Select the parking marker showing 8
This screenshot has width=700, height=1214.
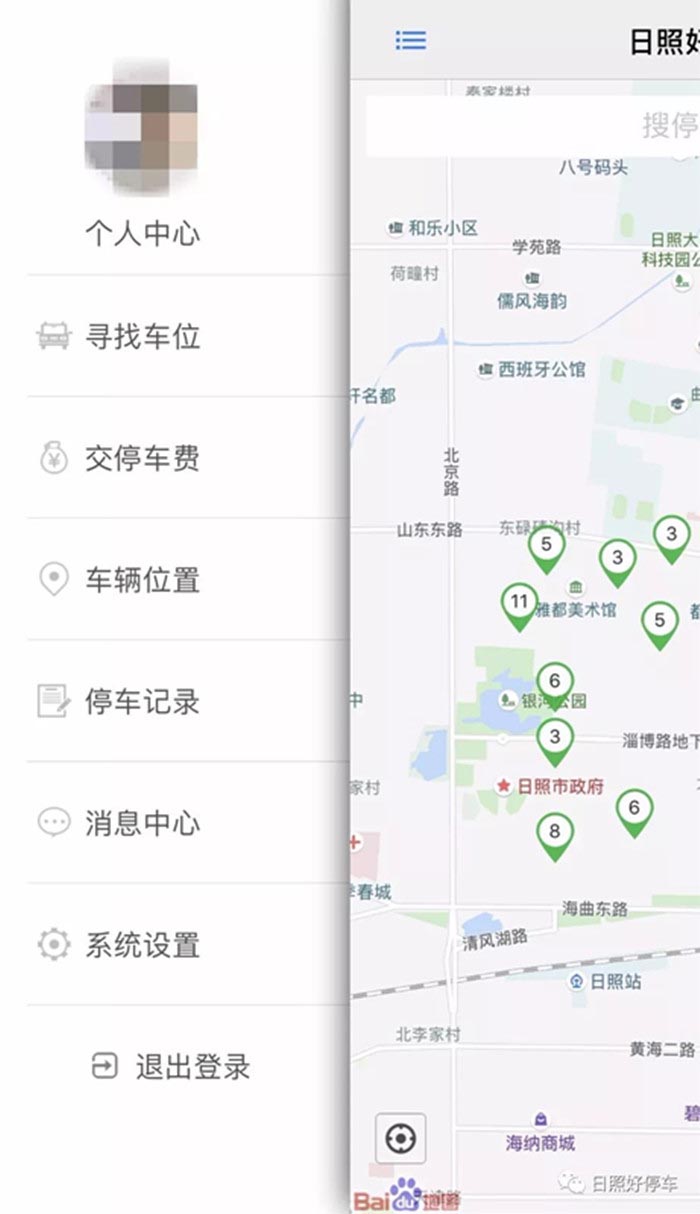click(555, 833)
